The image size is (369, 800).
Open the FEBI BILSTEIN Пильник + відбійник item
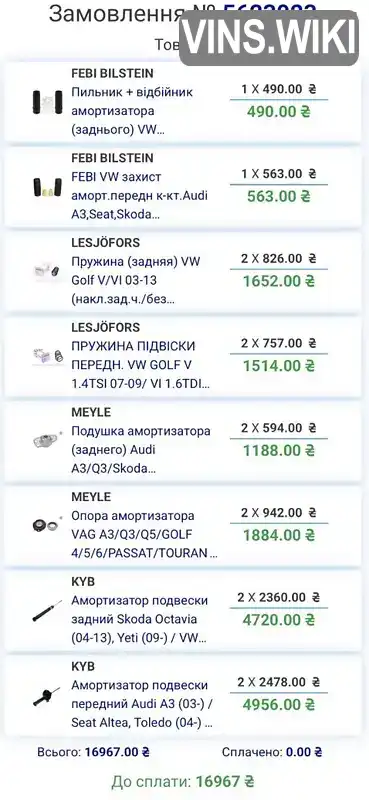click(x=183, y=102)
